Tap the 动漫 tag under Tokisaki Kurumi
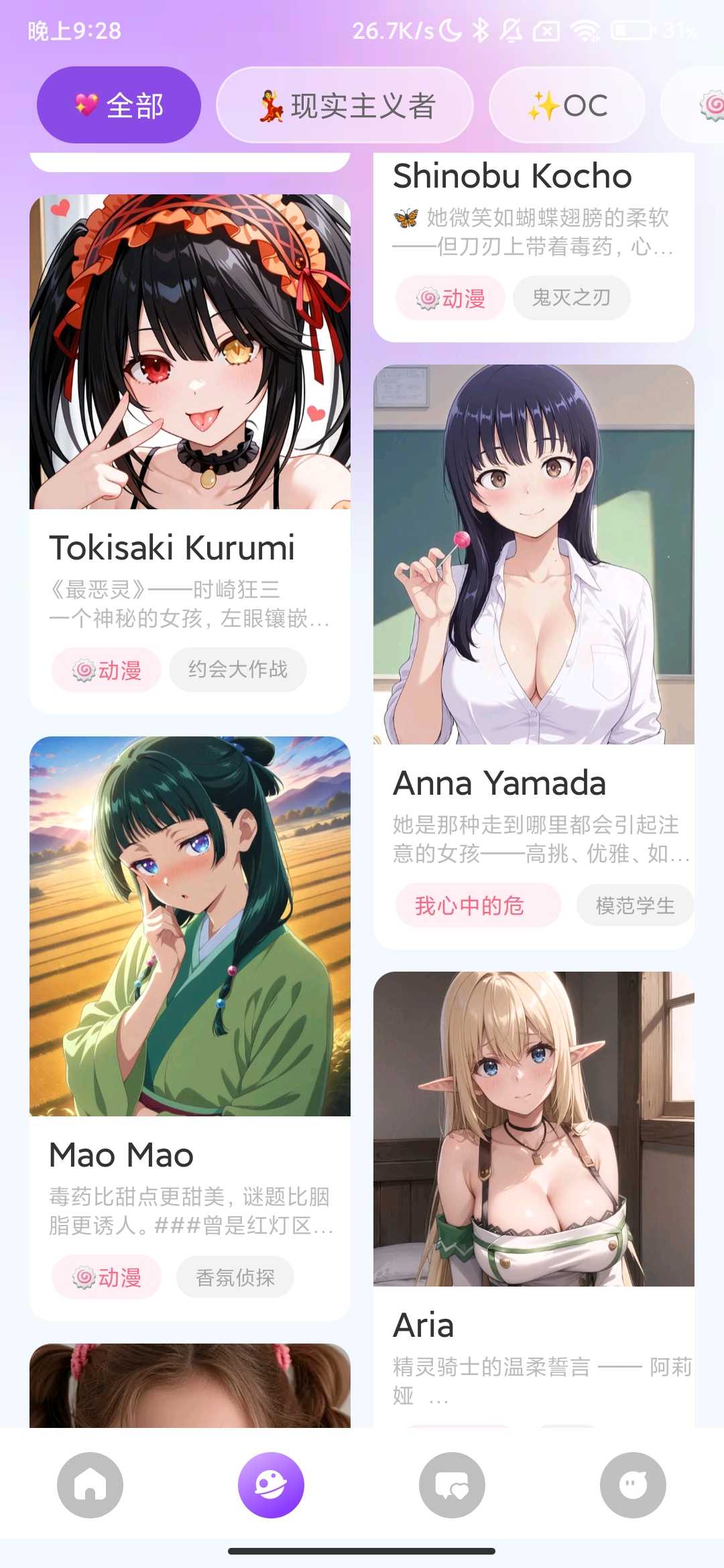Screen dimensions: 724x1568 107,669
